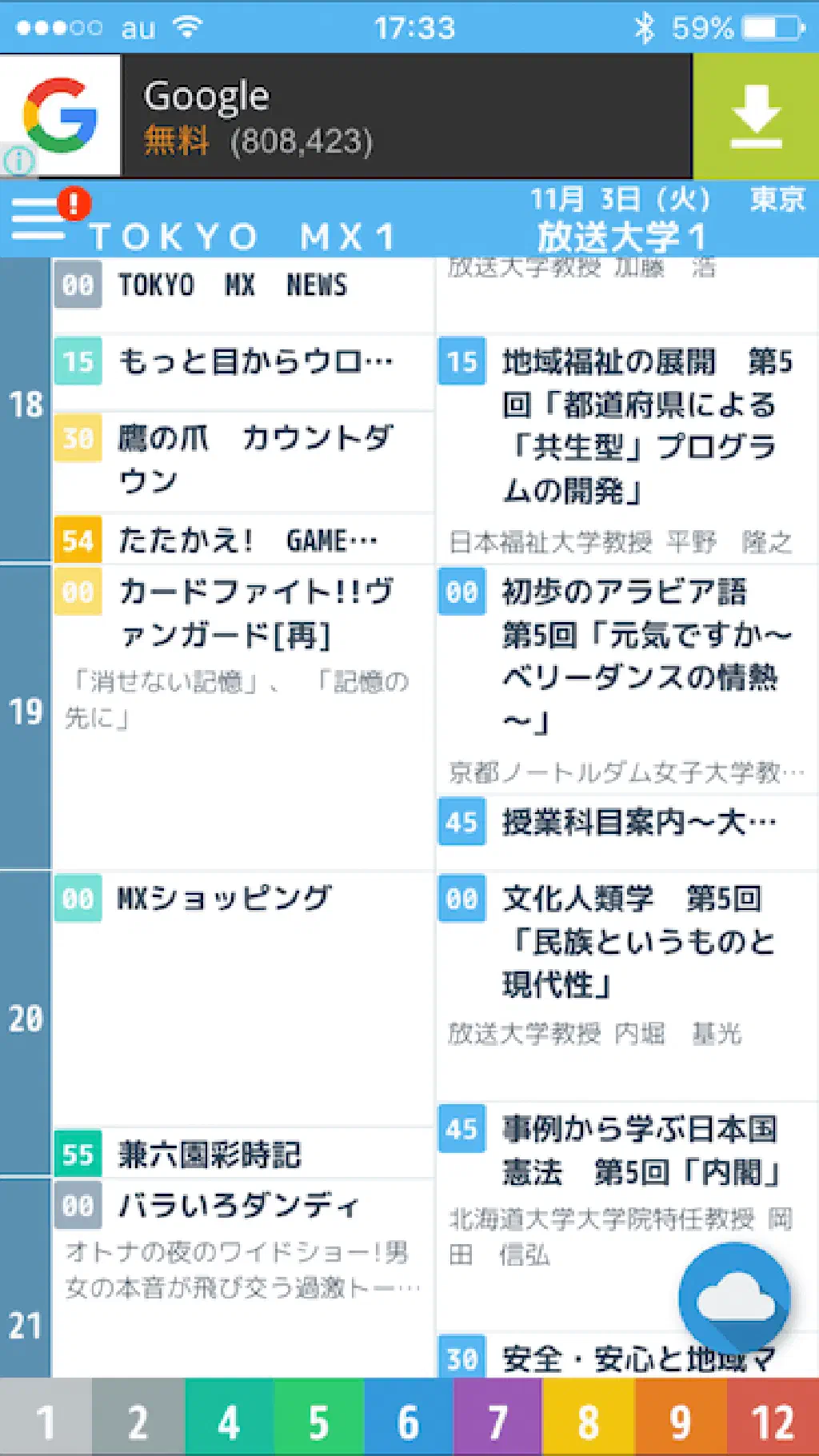Image resolution: width=819 pixels, height=1456 pixels.
Task: Switch to channel 8 tab
Action: click(589, 1422)
